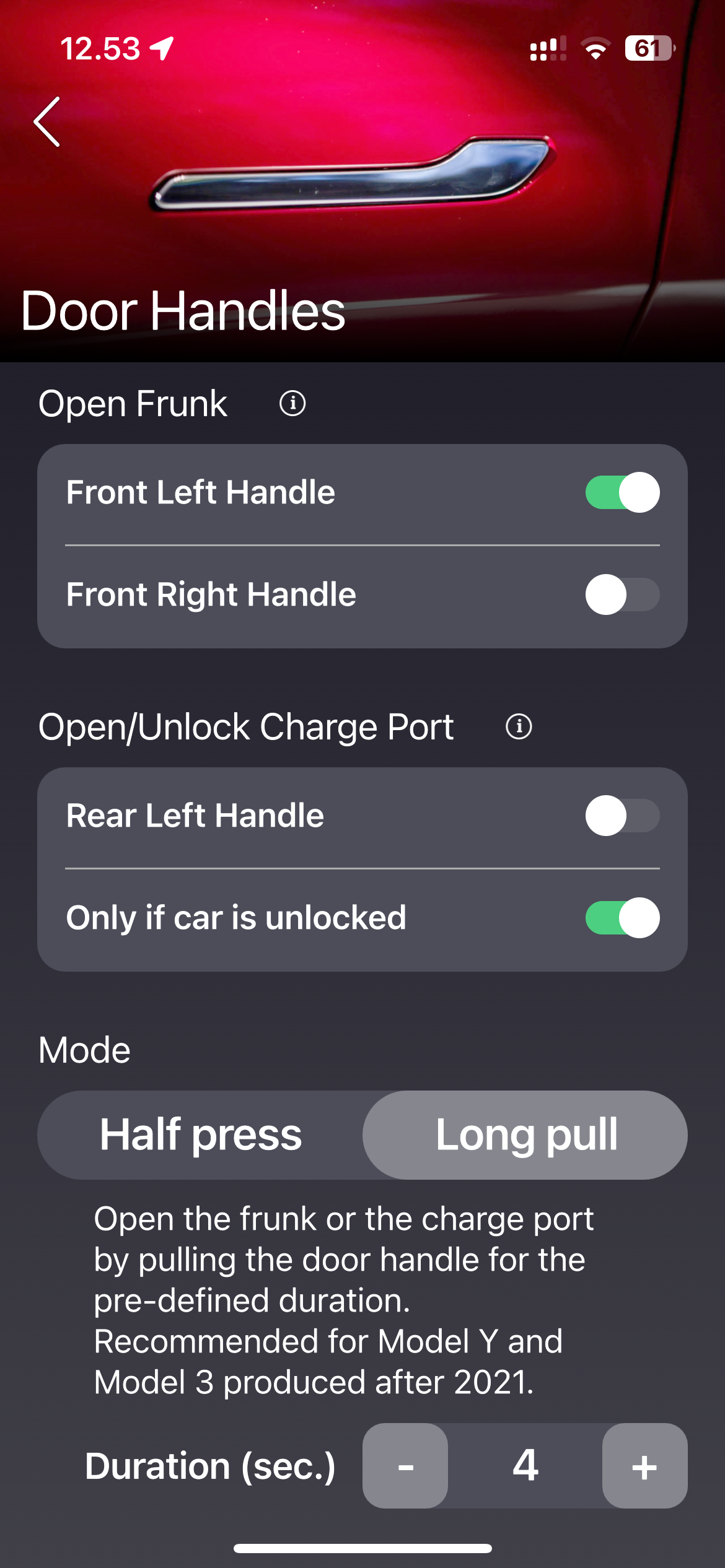Tap the clock showing 12.53

pyautogui.click(x=101, y=48)
